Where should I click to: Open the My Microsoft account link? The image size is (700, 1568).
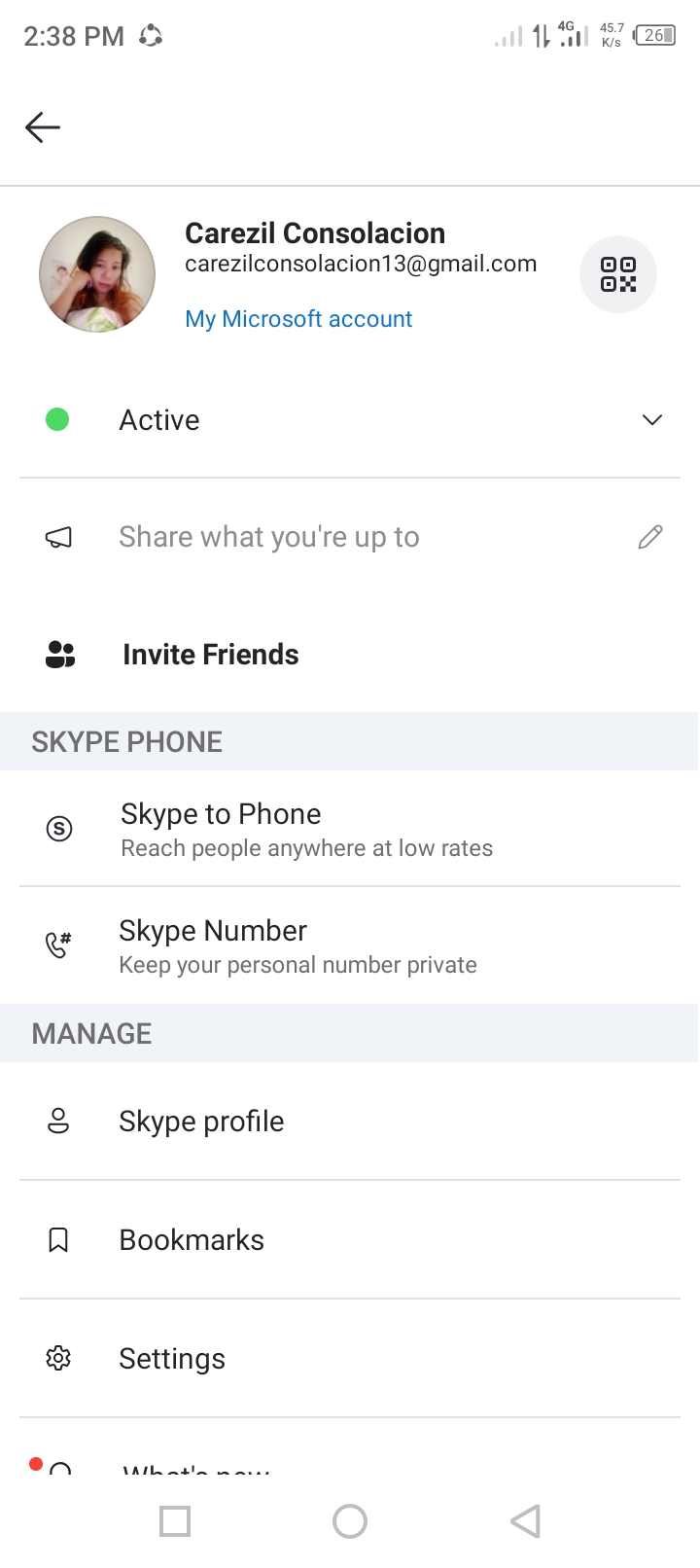(298, 319)
